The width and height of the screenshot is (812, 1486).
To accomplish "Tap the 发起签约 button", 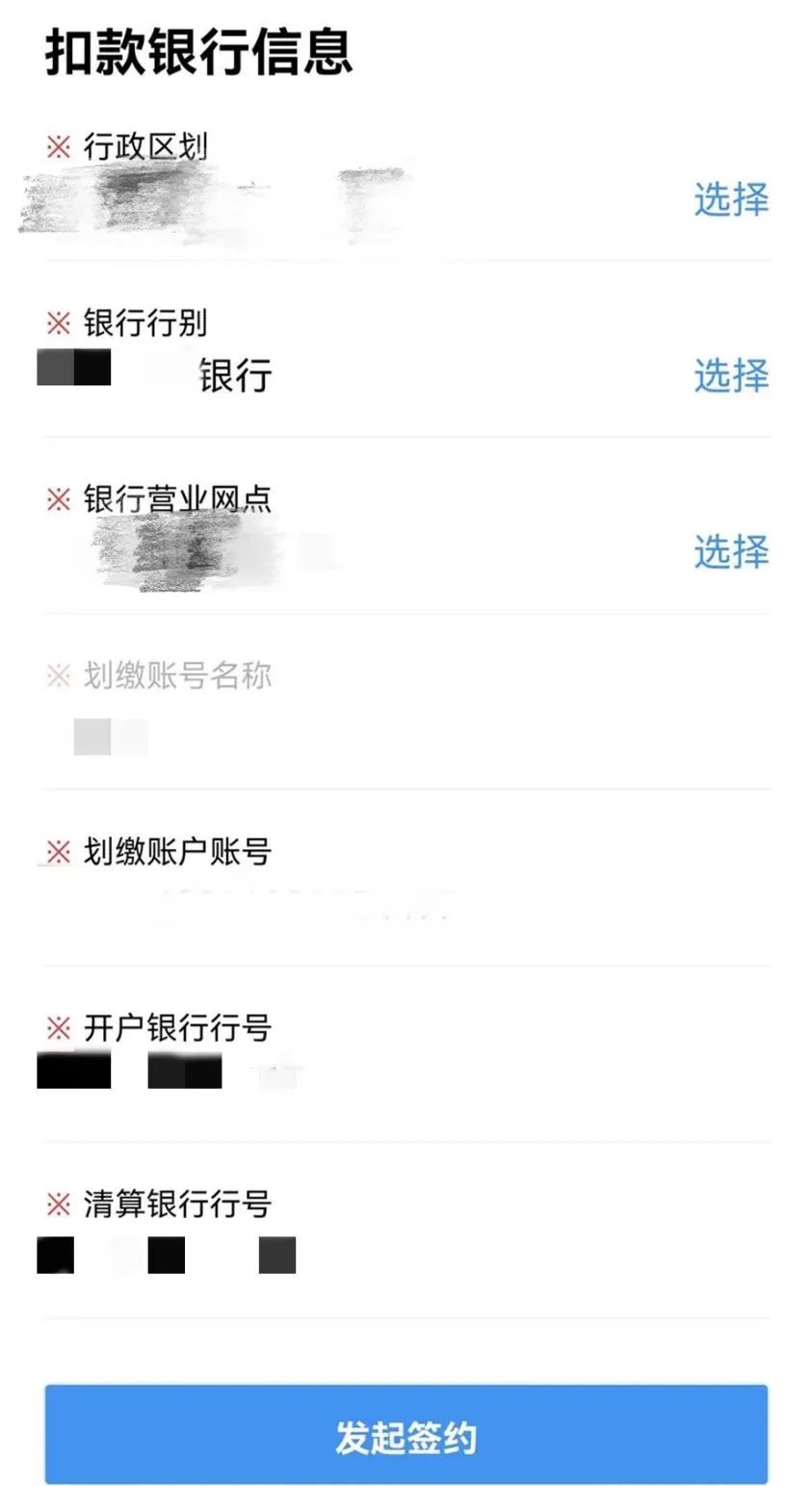I will click(406, 1435).
